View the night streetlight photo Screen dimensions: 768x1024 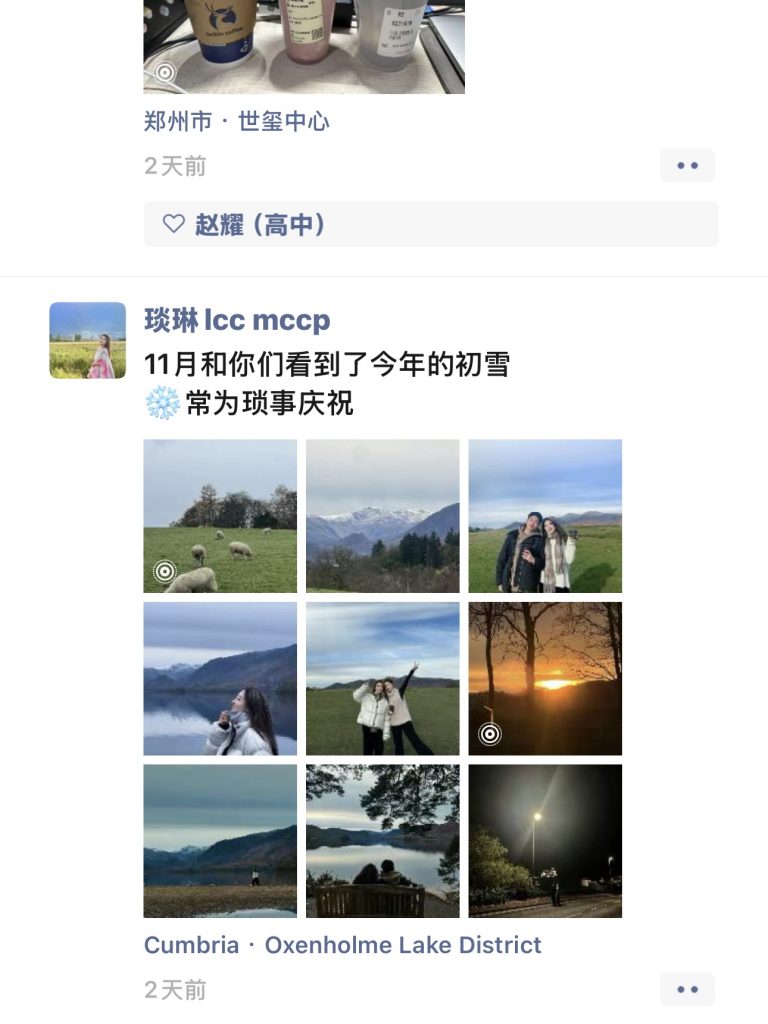pos(545,841)
